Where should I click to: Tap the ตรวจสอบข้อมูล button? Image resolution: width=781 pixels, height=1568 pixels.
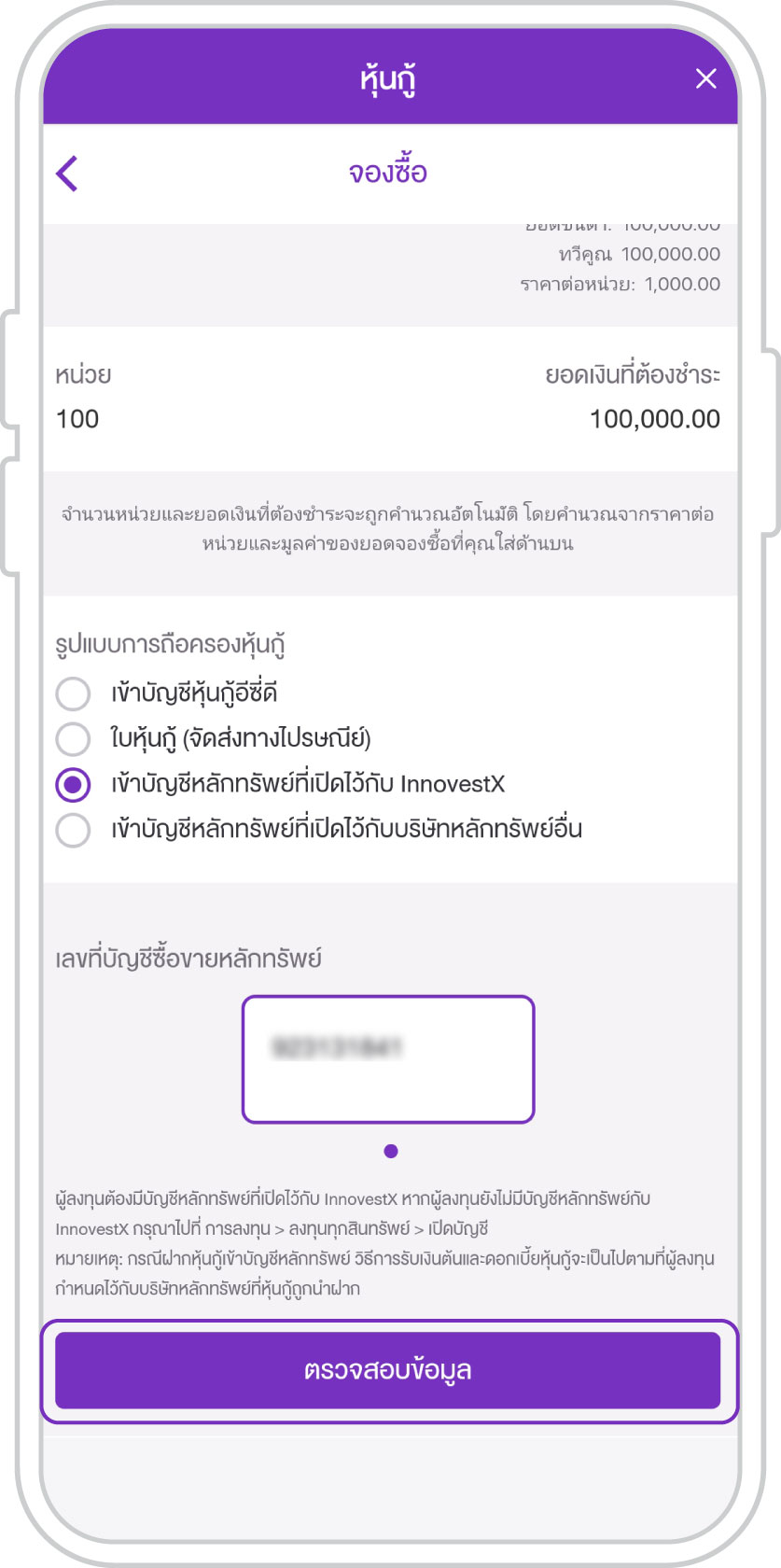pos(388,1370)
